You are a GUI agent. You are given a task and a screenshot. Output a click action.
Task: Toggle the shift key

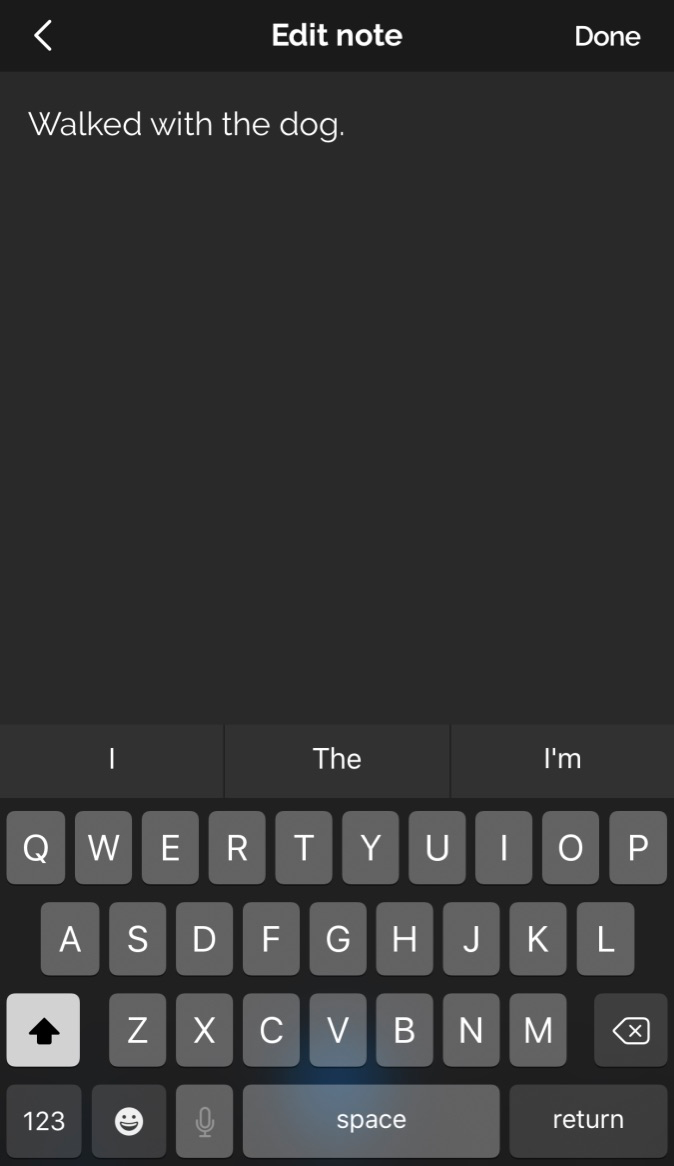43,1031
